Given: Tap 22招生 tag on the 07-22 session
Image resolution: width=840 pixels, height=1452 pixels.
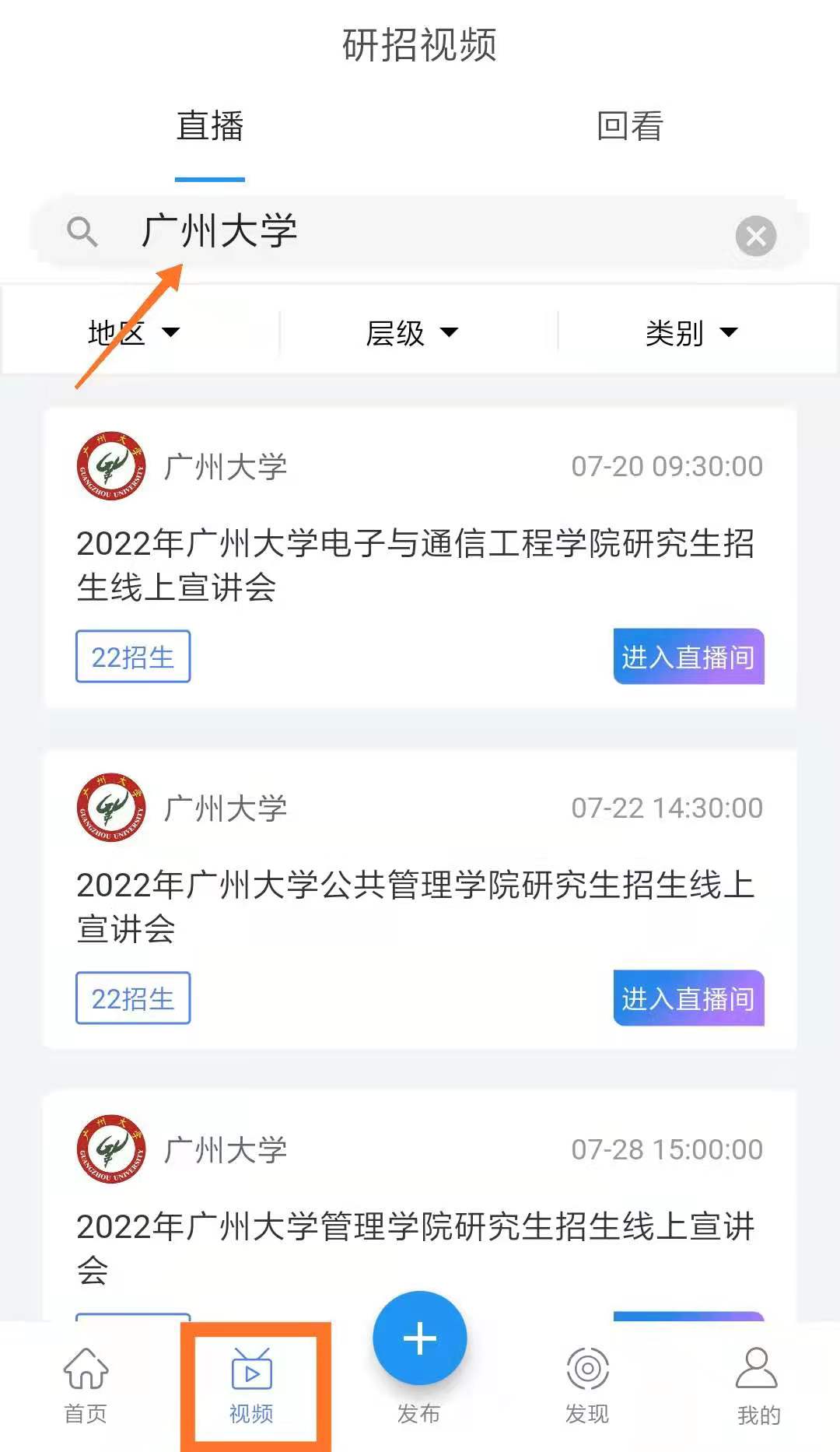Looking at the screenshot, I should click(x=133, y=998).
